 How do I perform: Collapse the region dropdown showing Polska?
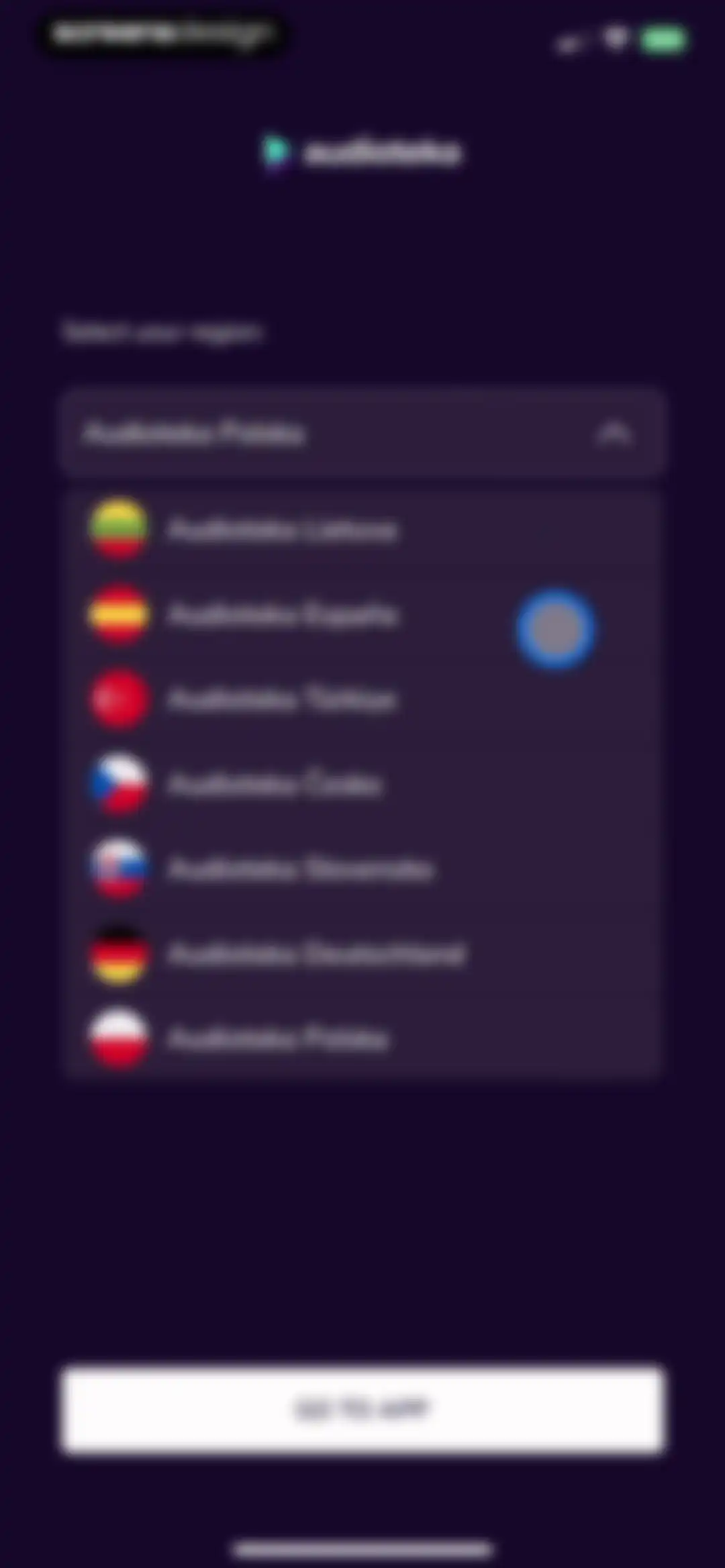coord(362,433)
